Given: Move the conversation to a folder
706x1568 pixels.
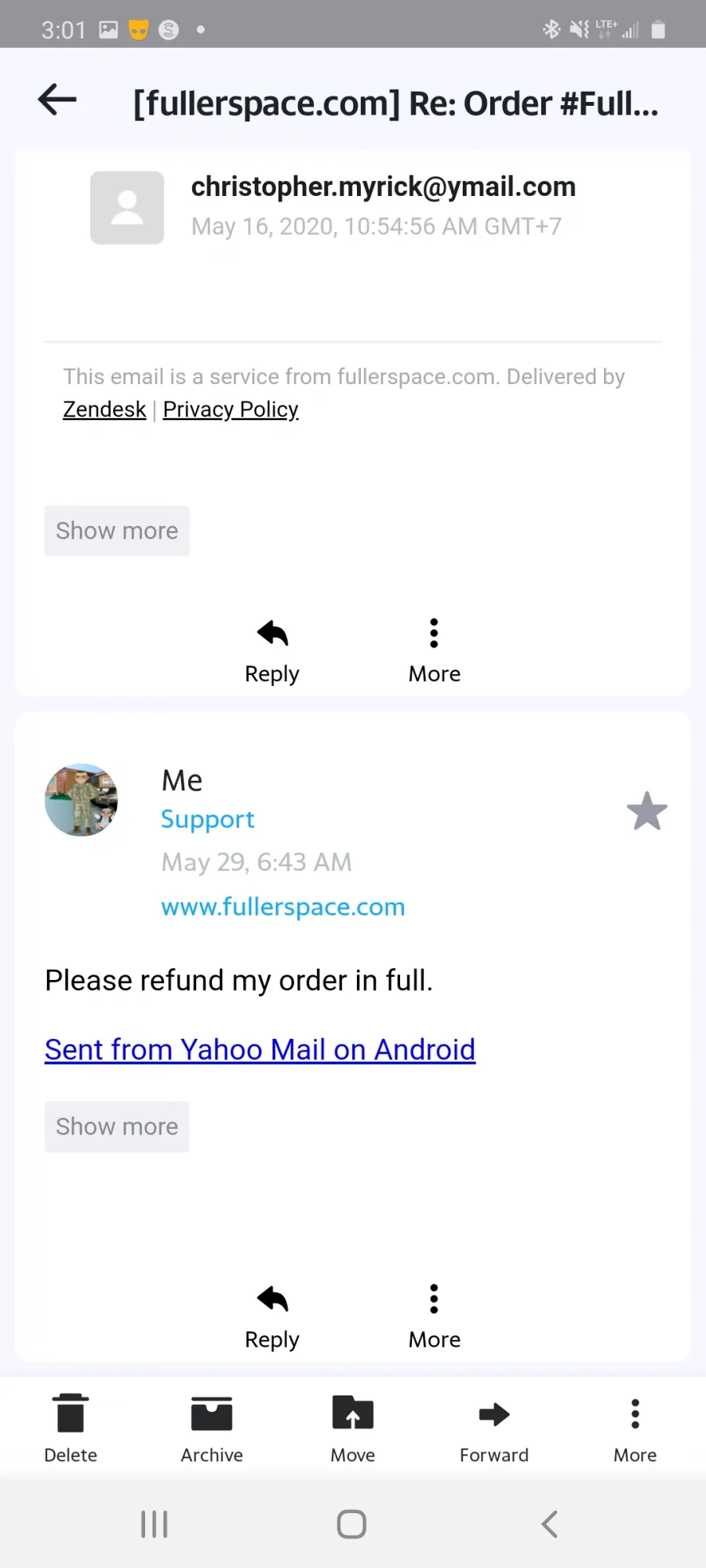Looking at the screenshot, I should (353, 1428).
